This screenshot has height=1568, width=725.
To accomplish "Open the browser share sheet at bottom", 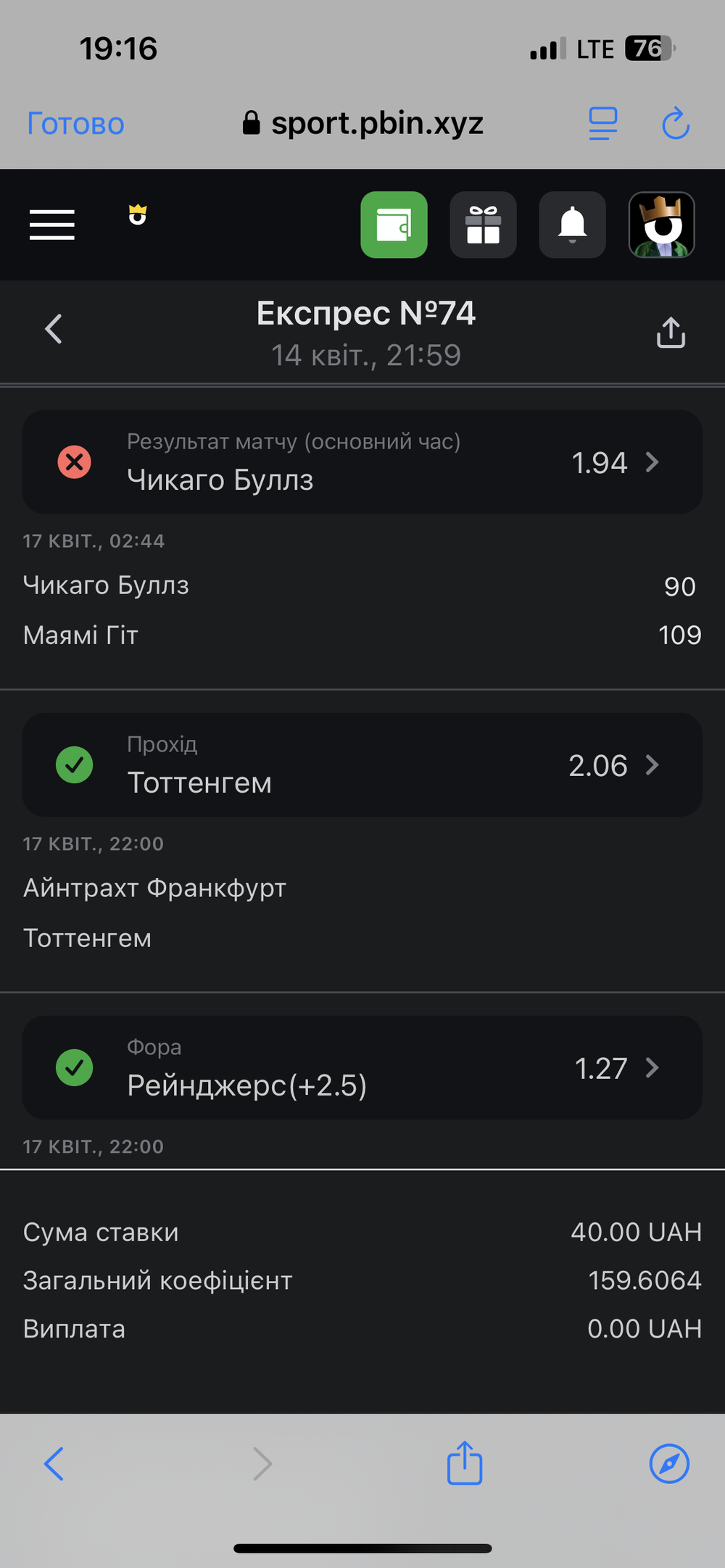I will [465, 1462].
